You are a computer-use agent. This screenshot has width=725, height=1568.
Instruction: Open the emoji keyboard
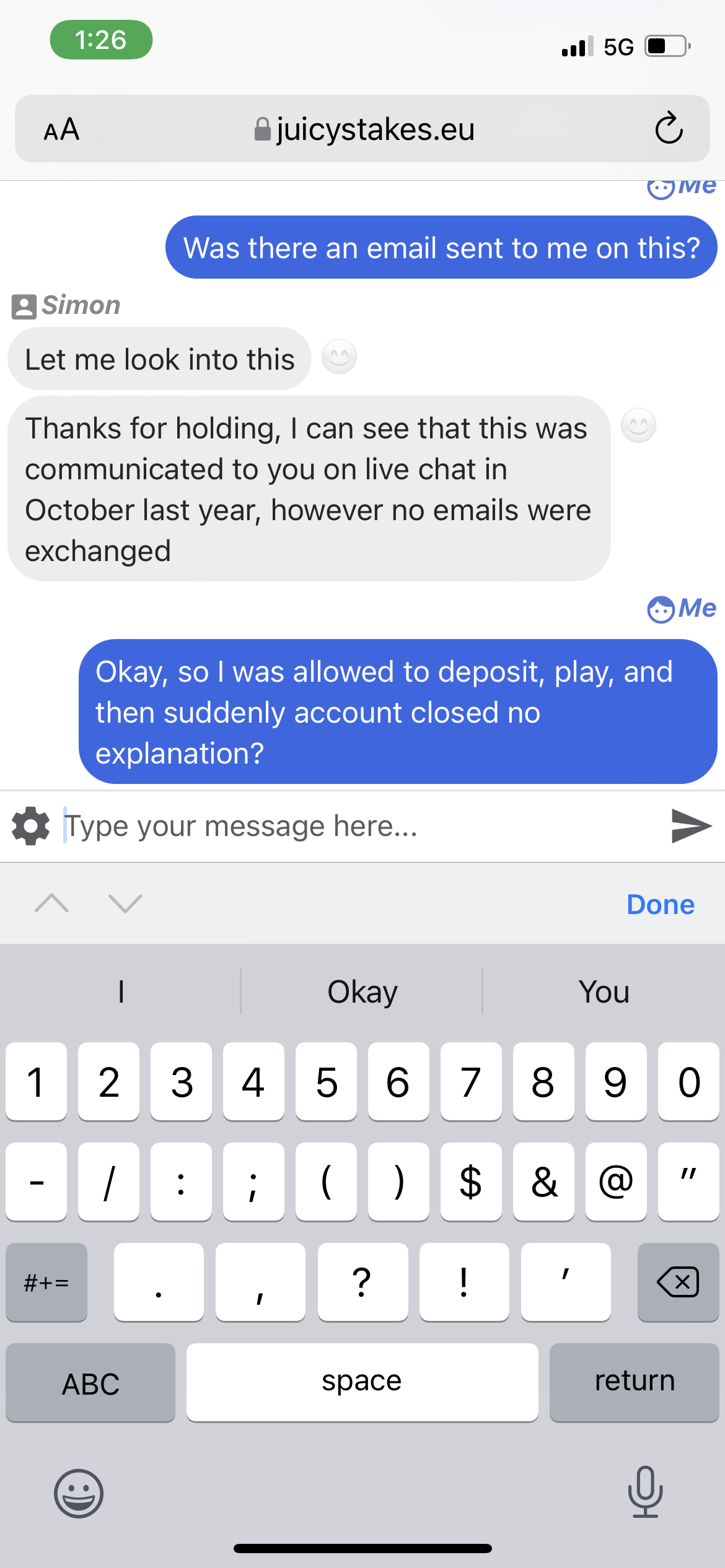tap(79, 1493)
